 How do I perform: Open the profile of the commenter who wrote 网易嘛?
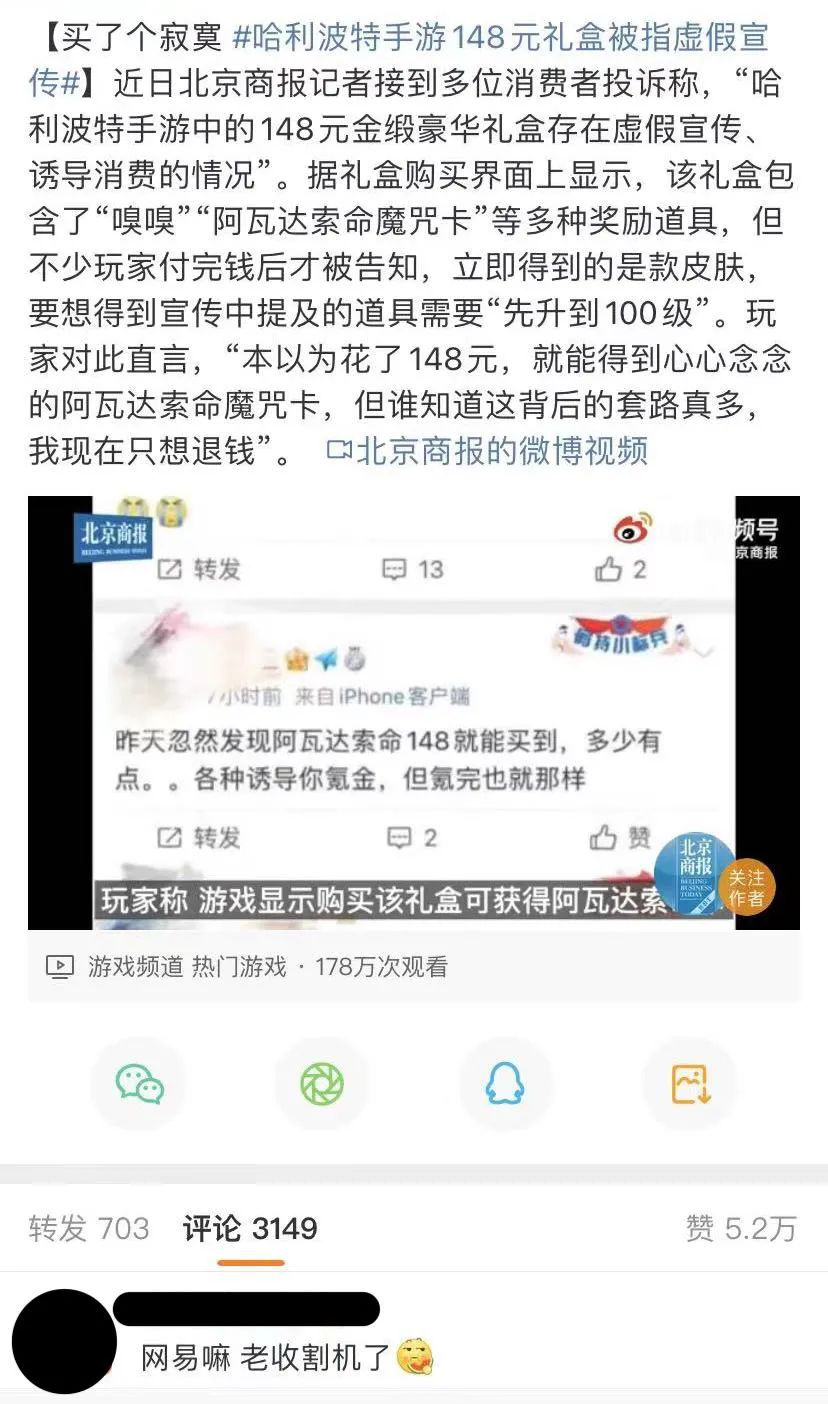[64, 1341]
